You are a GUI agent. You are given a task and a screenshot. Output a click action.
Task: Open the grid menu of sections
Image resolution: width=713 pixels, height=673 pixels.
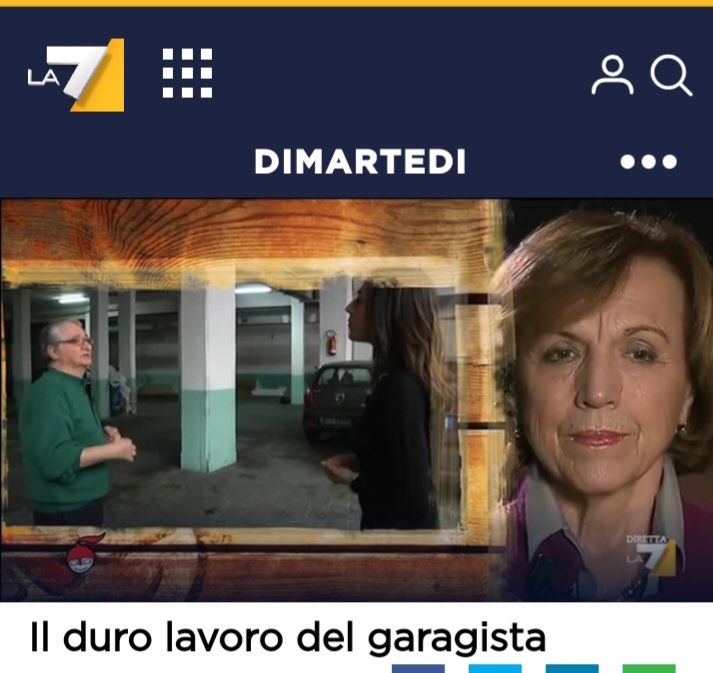pyautogui.click(x=187, y=73)
